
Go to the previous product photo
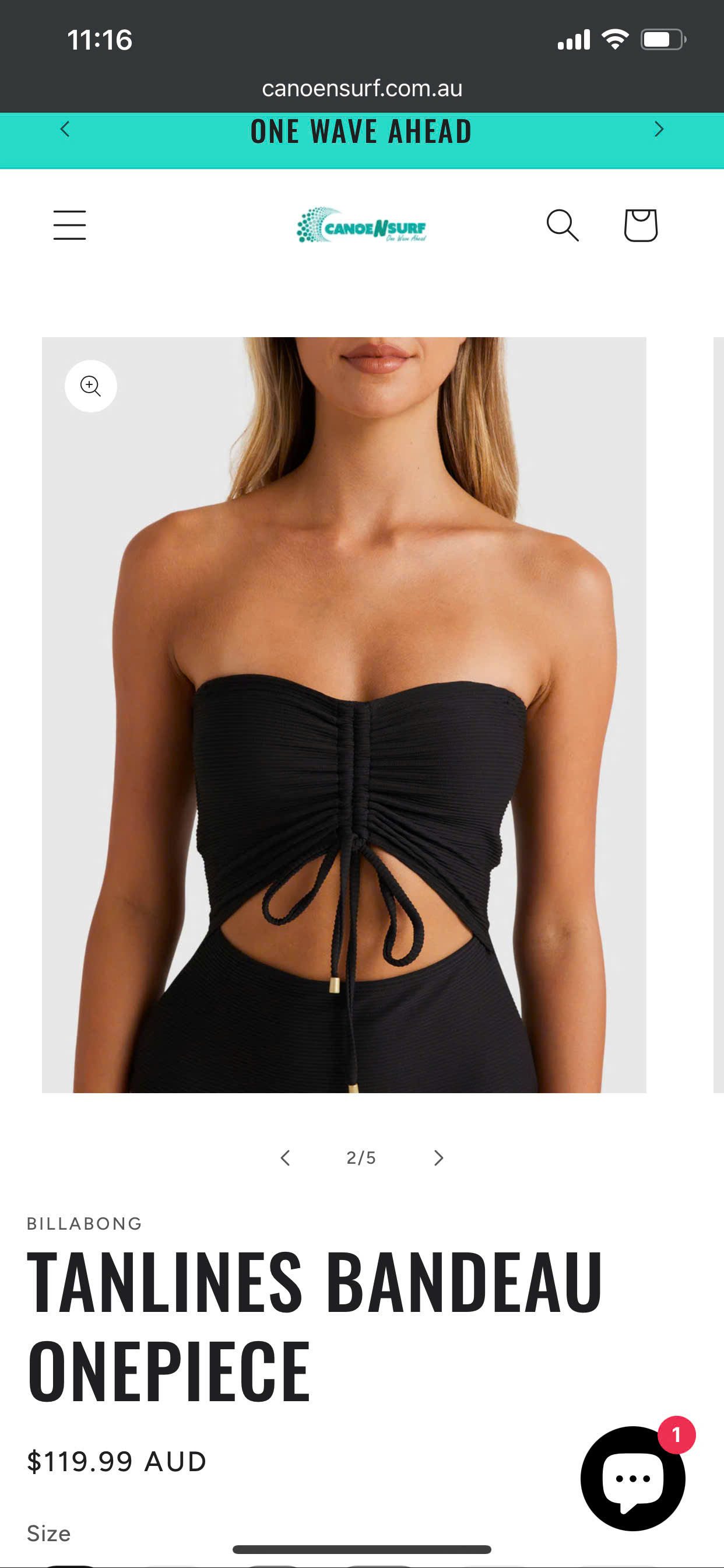[284, 1158]
